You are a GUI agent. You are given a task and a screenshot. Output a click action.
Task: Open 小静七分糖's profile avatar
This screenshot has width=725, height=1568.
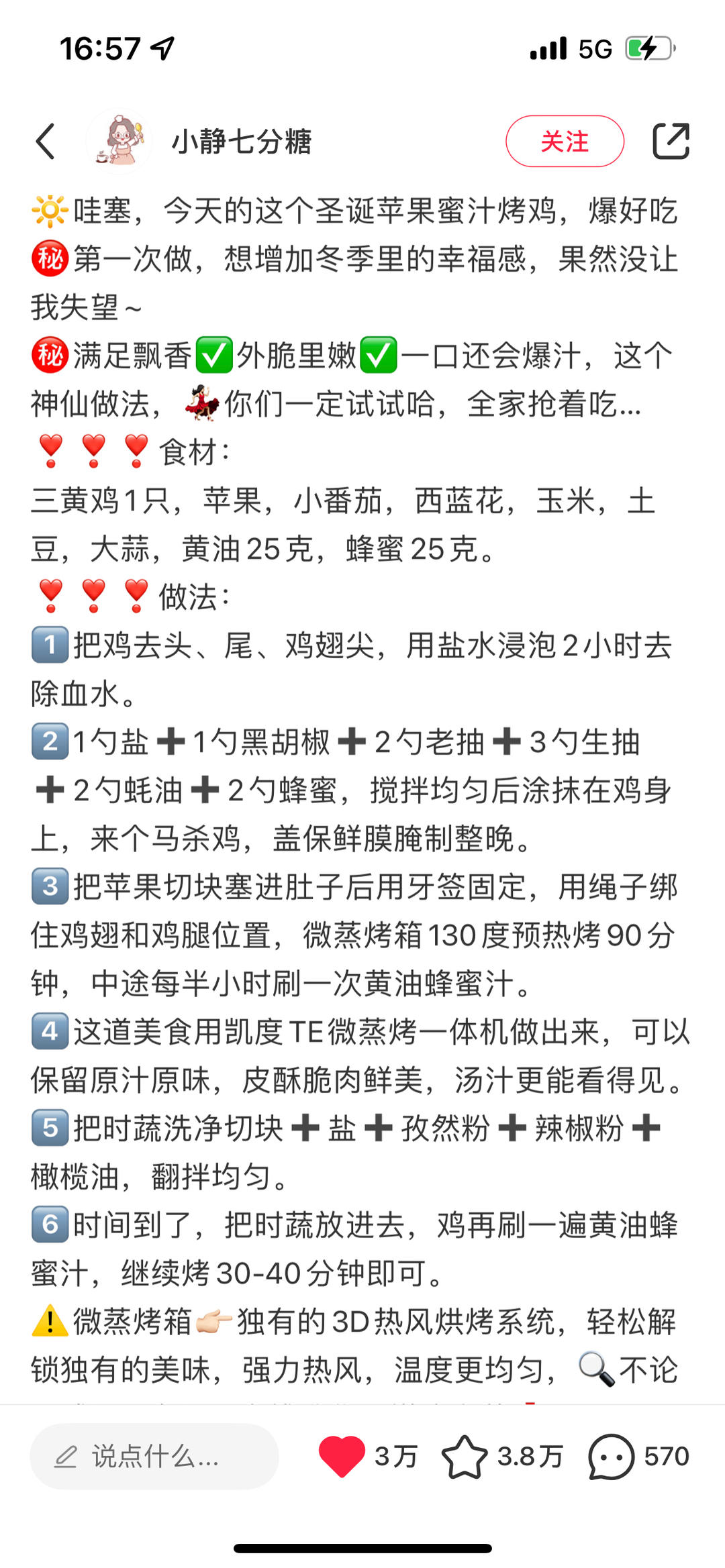[119, 142]
